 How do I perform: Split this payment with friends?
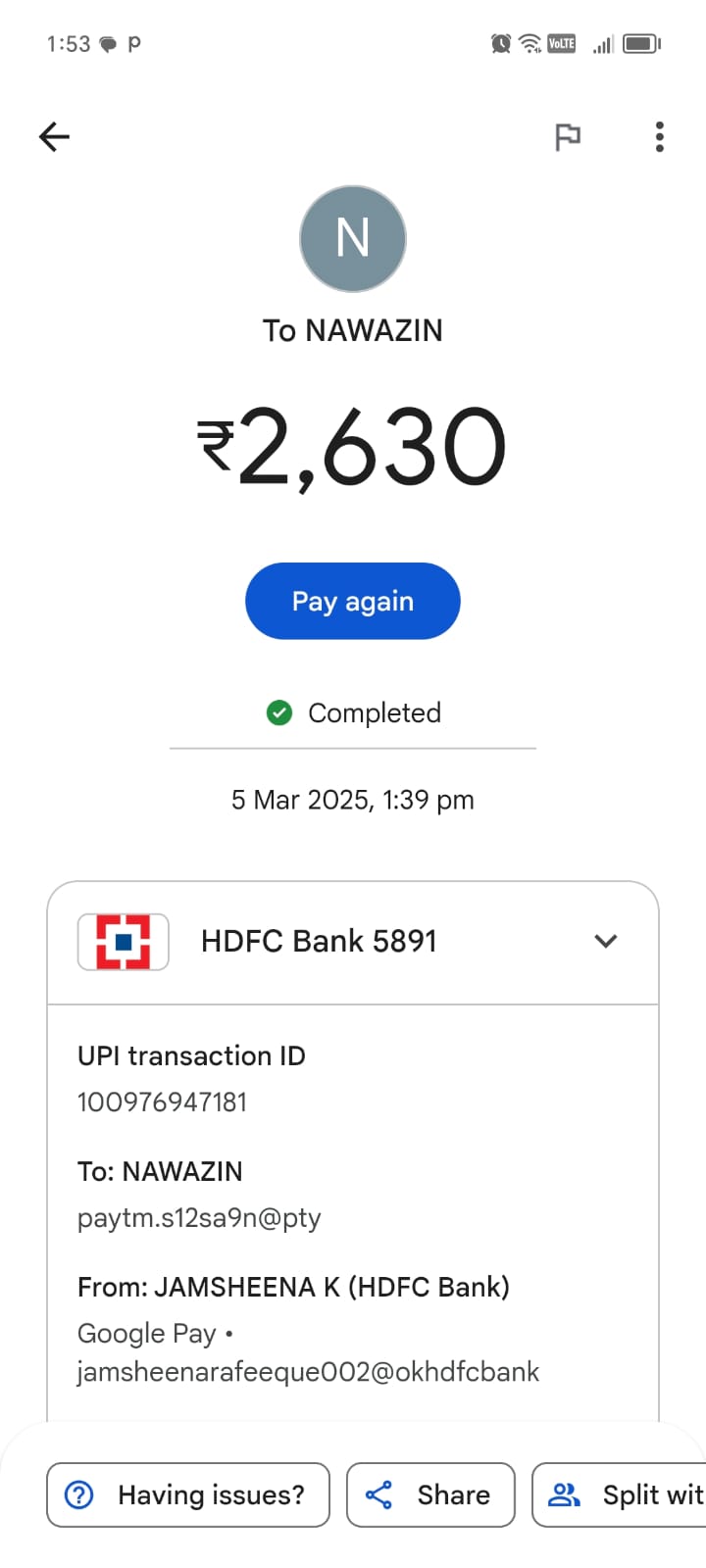623,1494
